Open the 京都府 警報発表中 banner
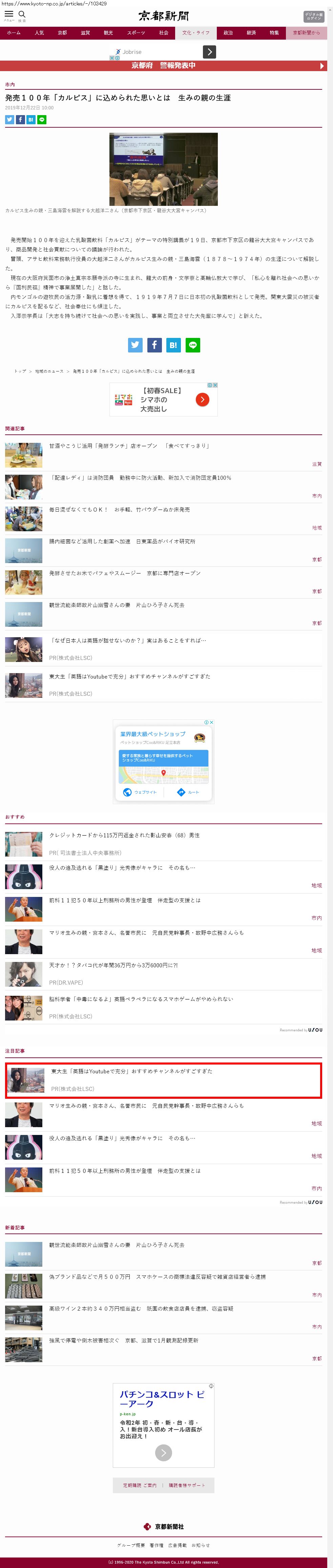Screen dimensions: 333x1568 pos(163,66)
